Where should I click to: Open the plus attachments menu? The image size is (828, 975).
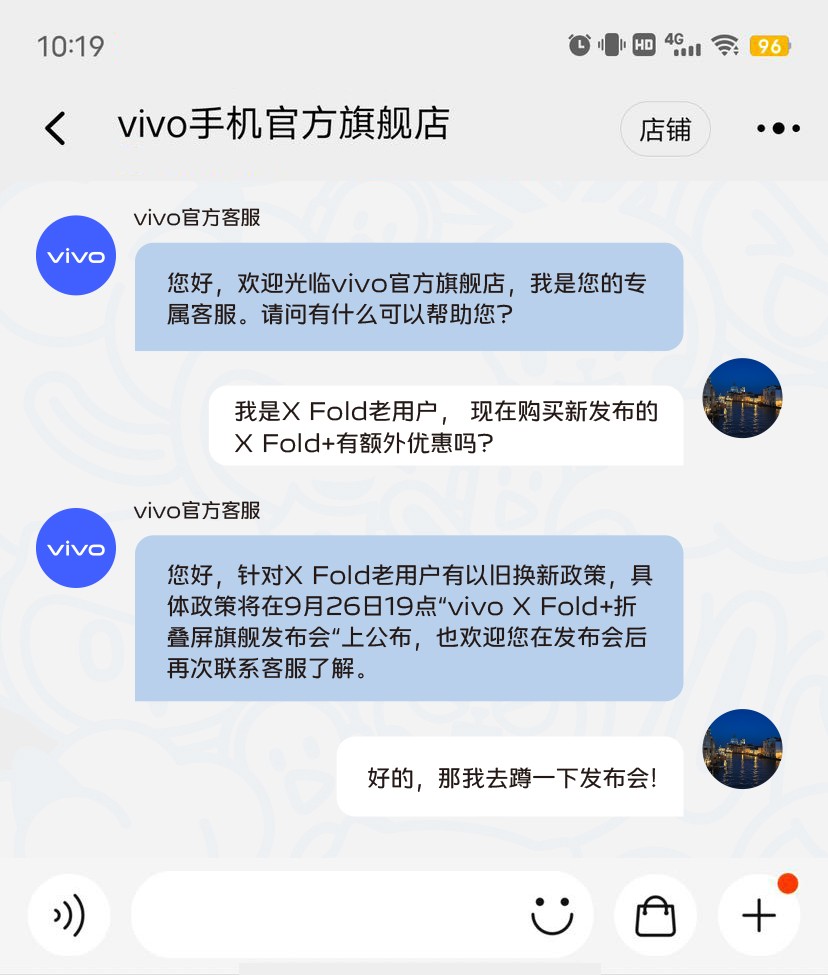coord(759,915)
